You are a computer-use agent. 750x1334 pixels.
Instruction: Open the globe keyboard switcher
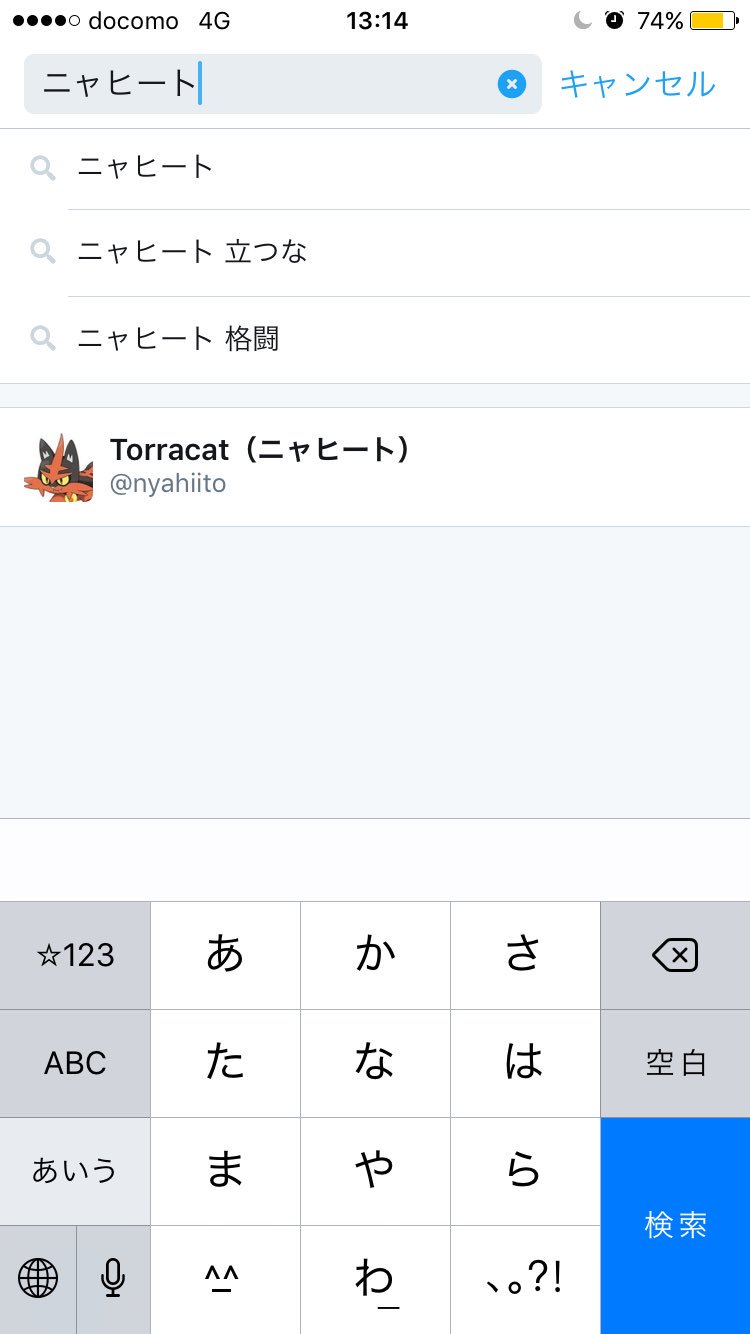pos(38,1278)
